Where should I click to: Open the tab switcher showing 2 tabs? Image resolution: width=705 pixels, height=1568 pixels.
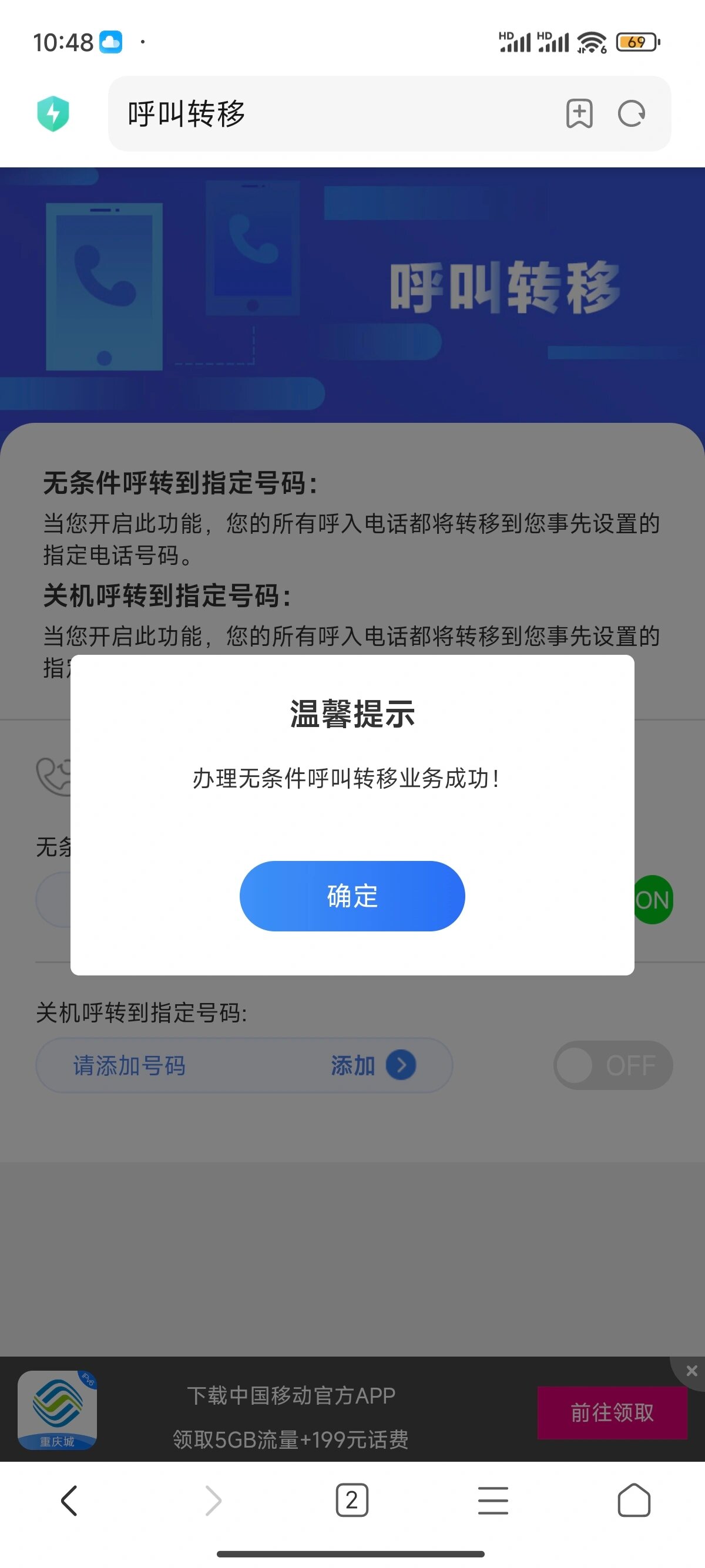(x=352, y=1500)
